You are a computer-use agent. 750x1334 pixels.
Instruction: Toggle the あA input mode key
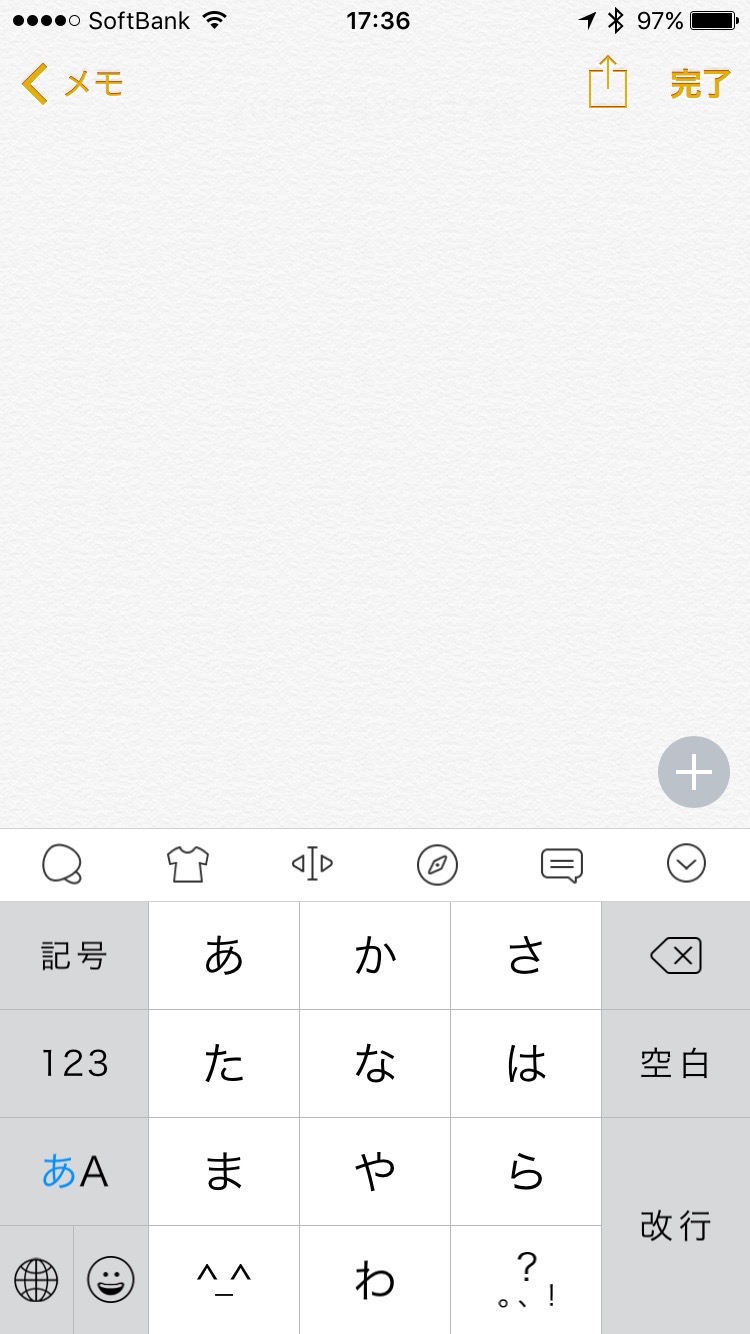[x=74, y=1172]
